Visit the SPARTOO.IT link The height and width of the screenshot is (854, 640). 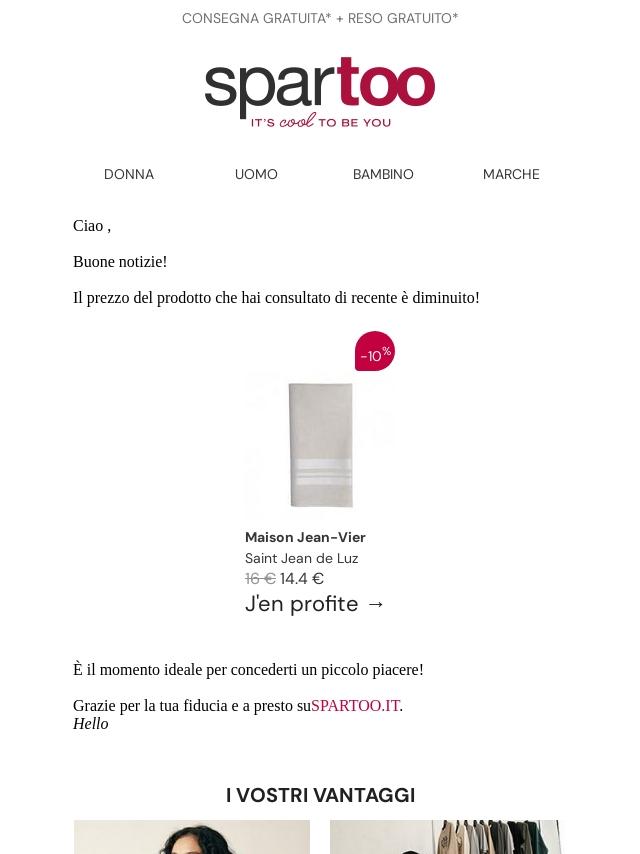click(x=355, y=706)
